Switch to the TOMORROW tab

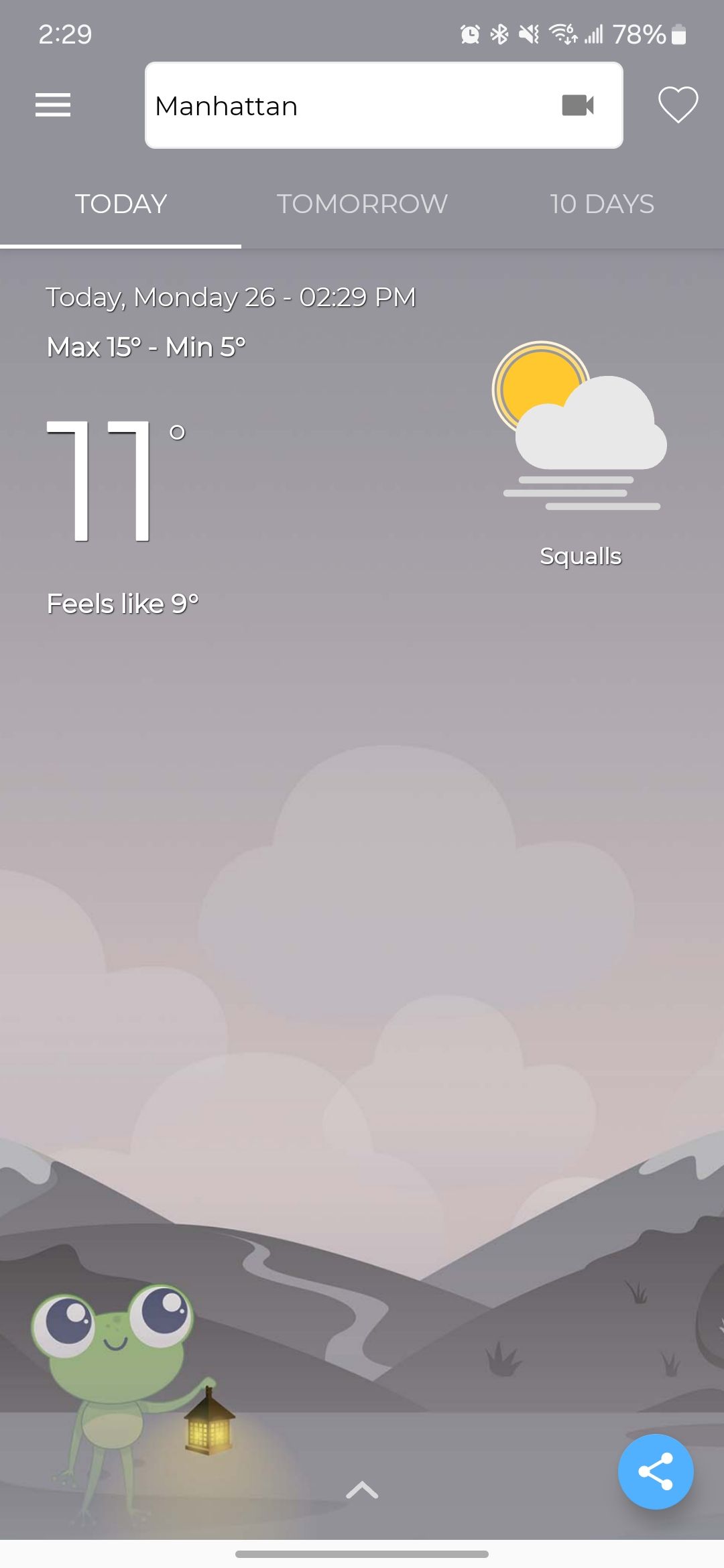pyautogui.click(x=362, y=204)
